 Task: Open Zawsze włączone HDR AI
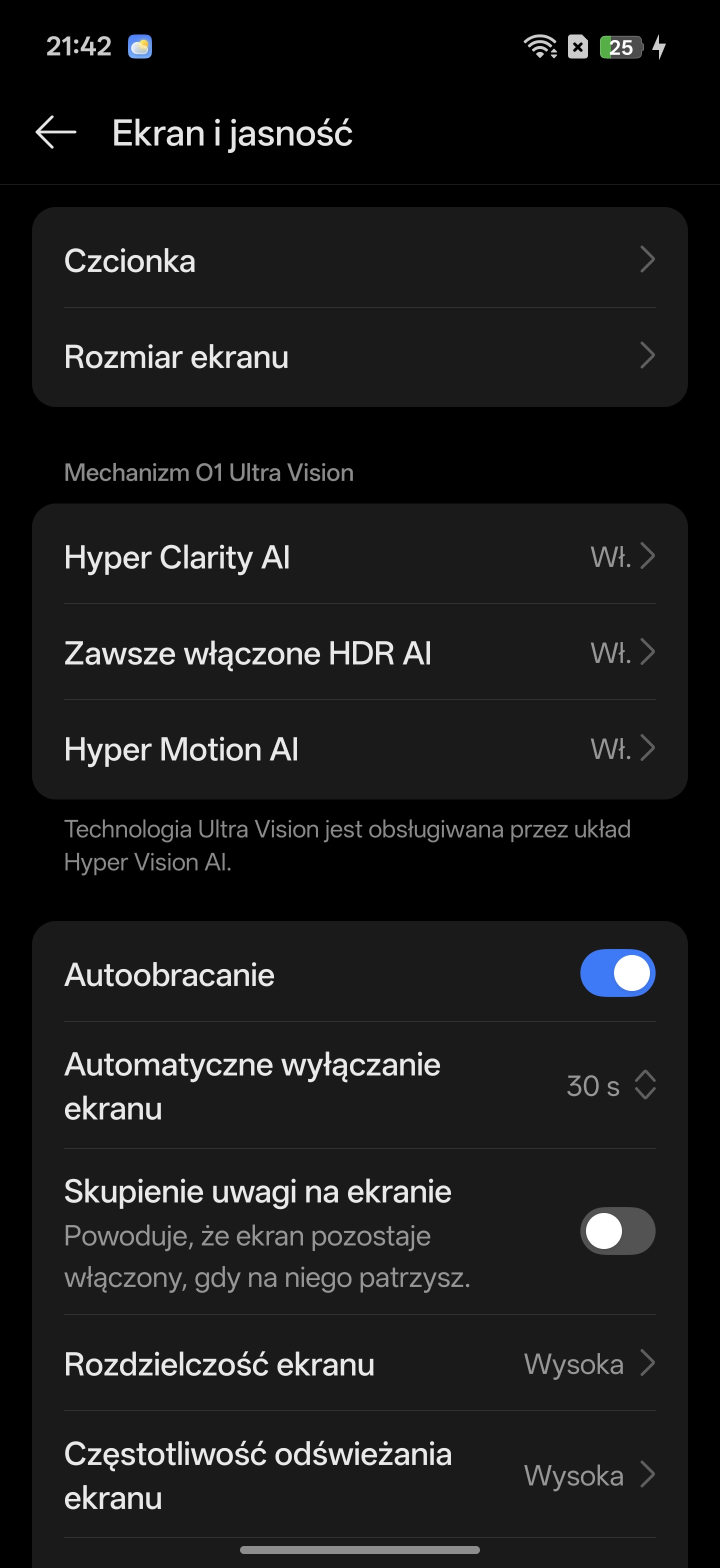[x=359, y=652]
